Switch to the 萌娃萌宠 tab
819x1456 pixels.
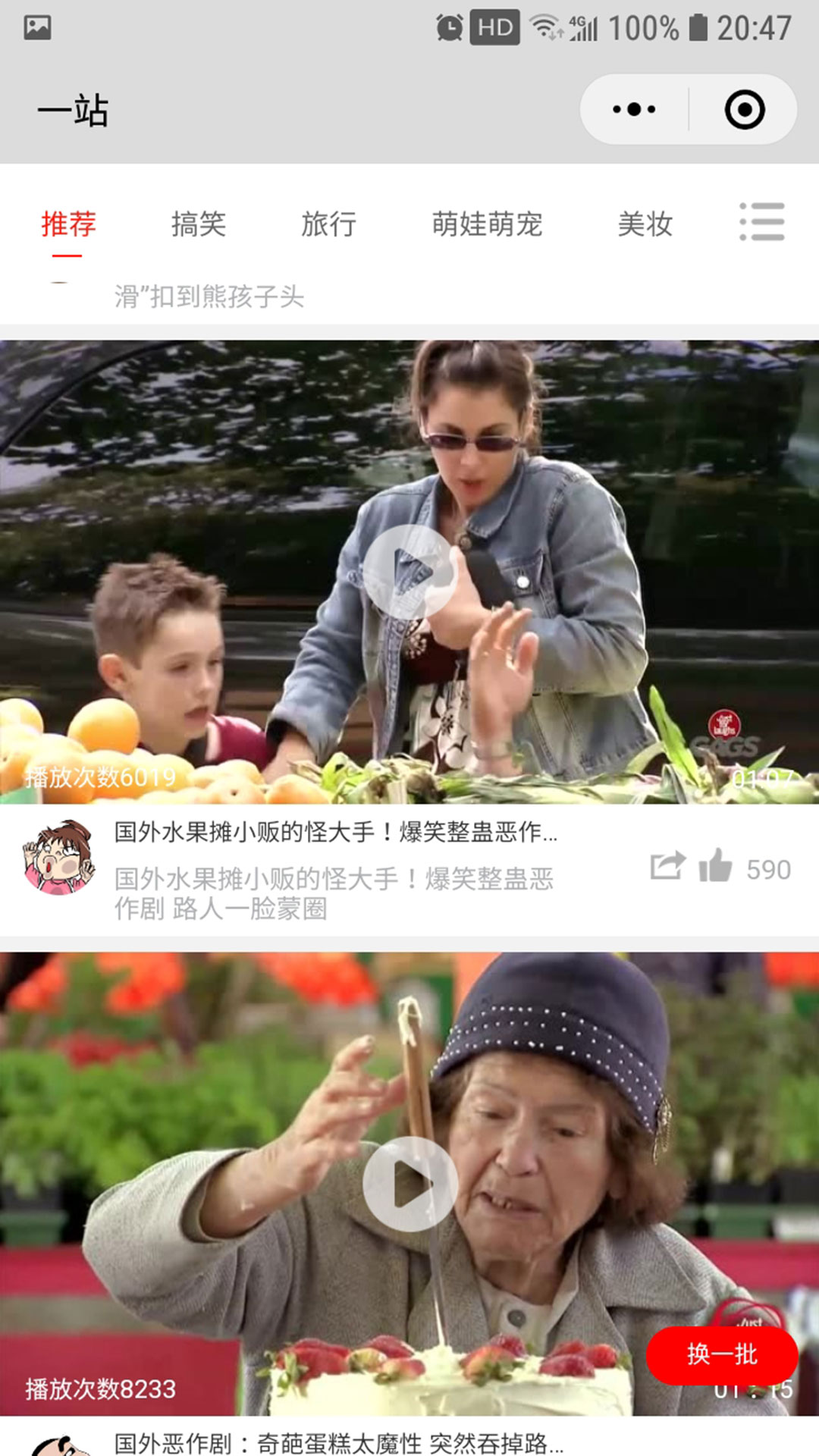click(x=487, y=224)
